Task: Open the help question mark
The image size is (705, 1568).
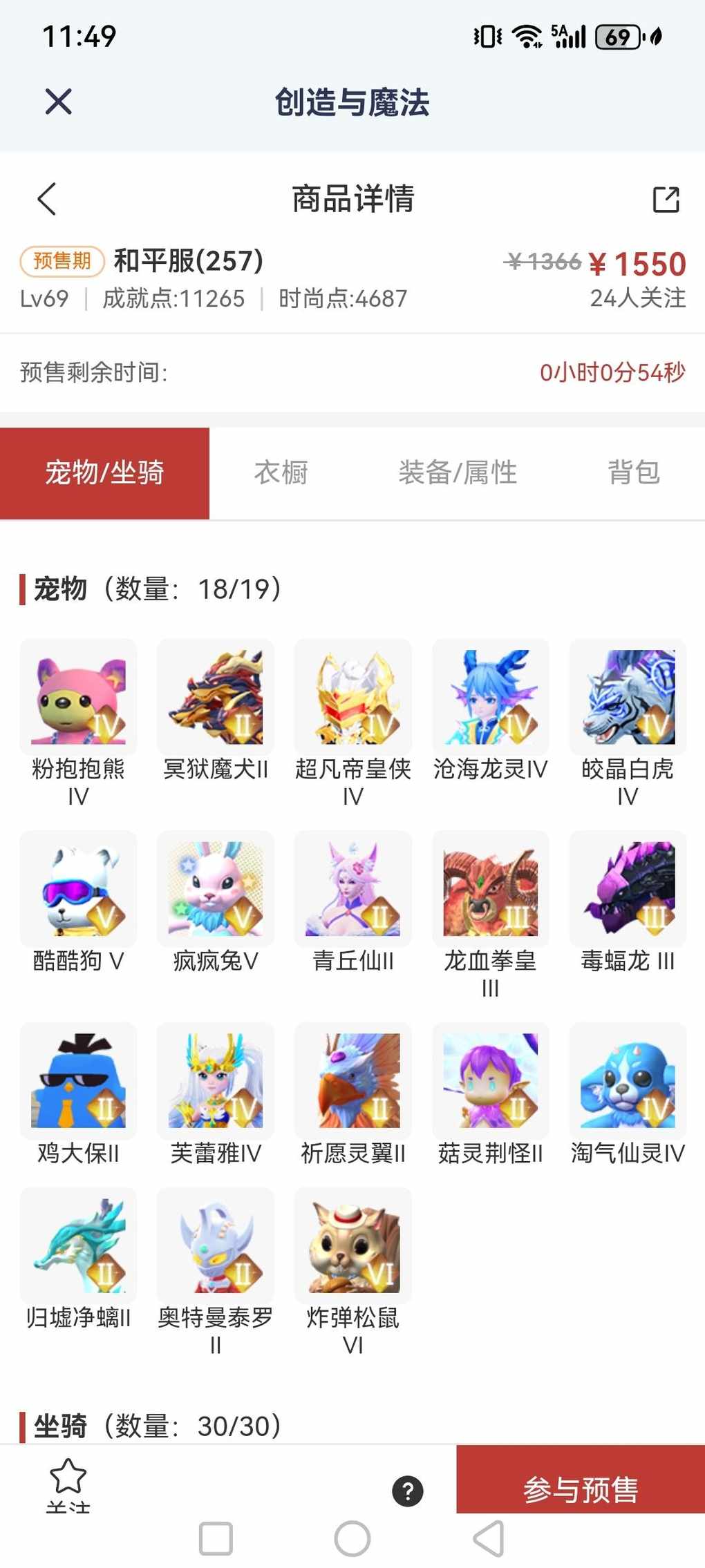Action: pos(408,1491)
